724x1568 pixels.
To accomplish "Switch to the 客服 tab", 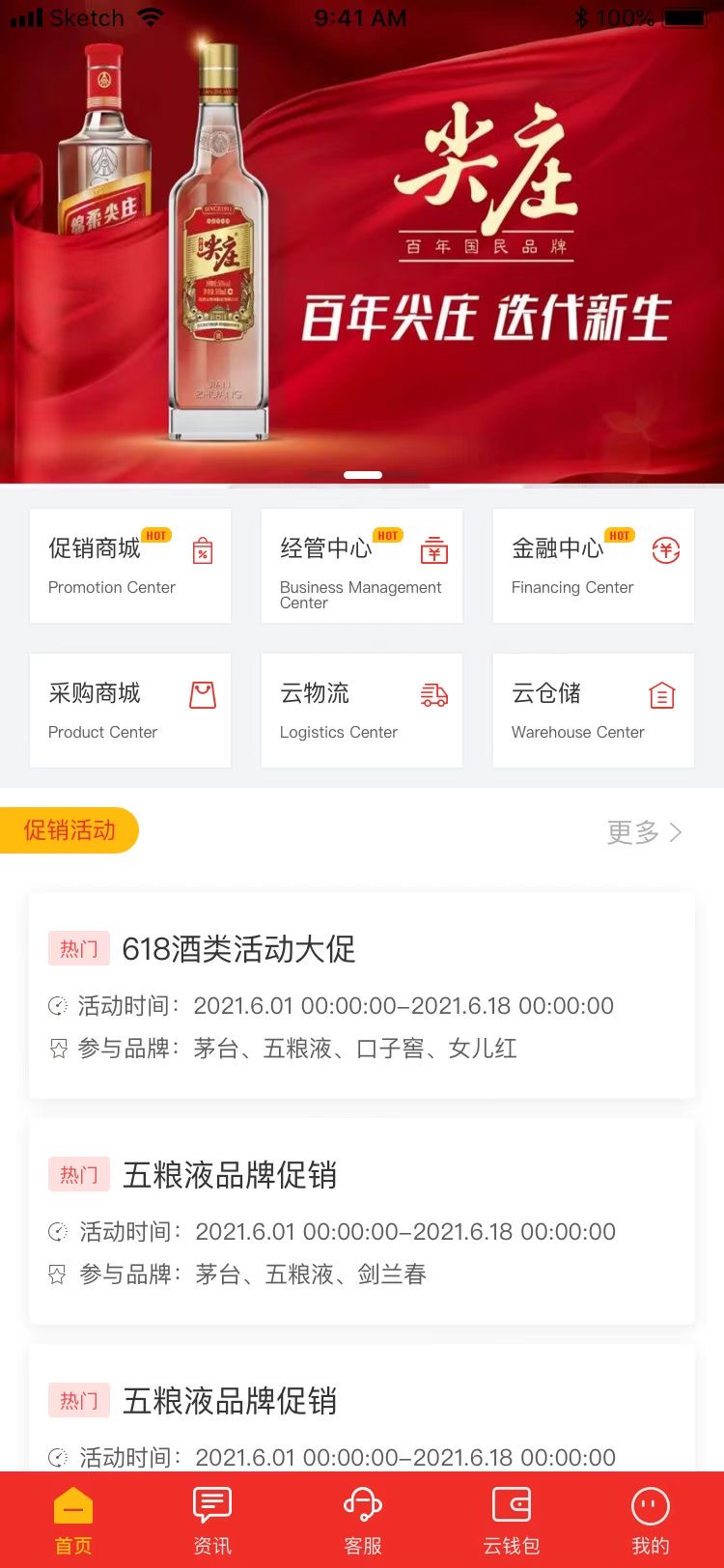I will pos(363,1520).
